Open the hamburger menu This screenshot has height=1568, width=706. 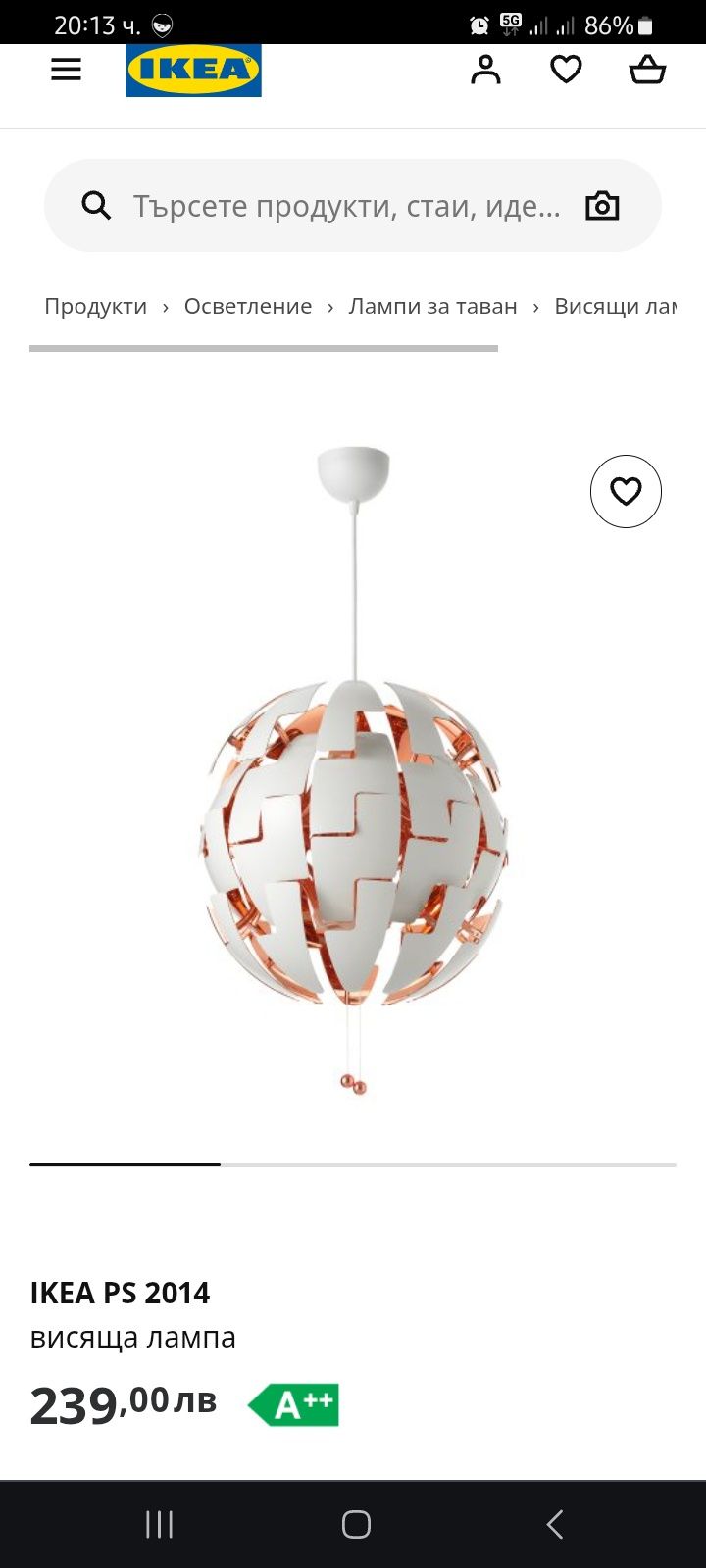coord(66,70)
